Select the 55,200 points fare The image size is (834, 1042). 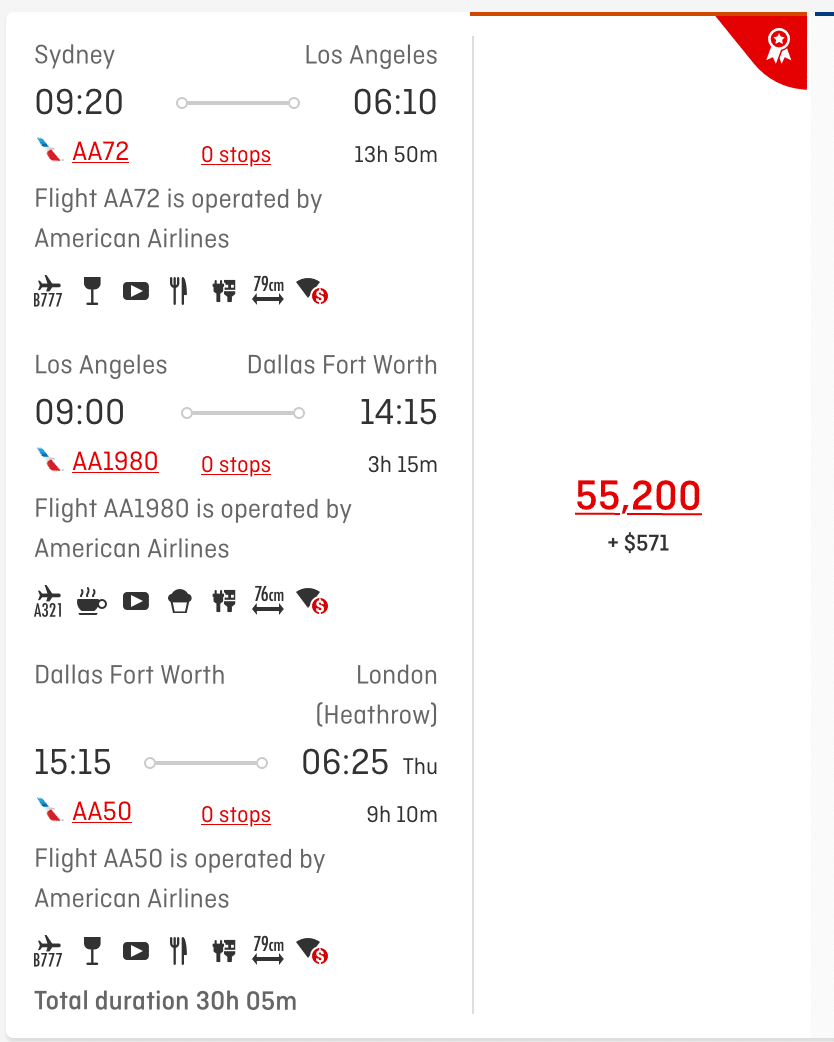[x=638, y=496]
